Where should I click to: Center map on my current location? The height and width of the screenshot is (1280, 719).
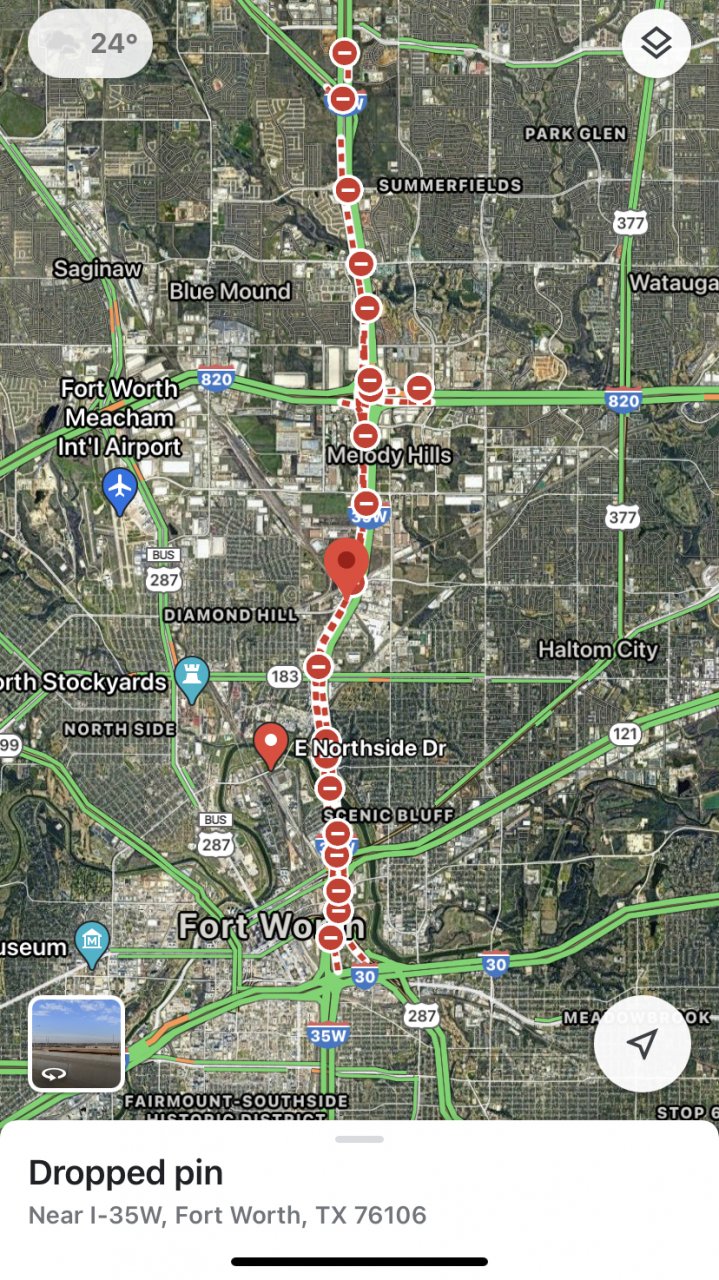pyautogui.click(x=642, y=1043)
